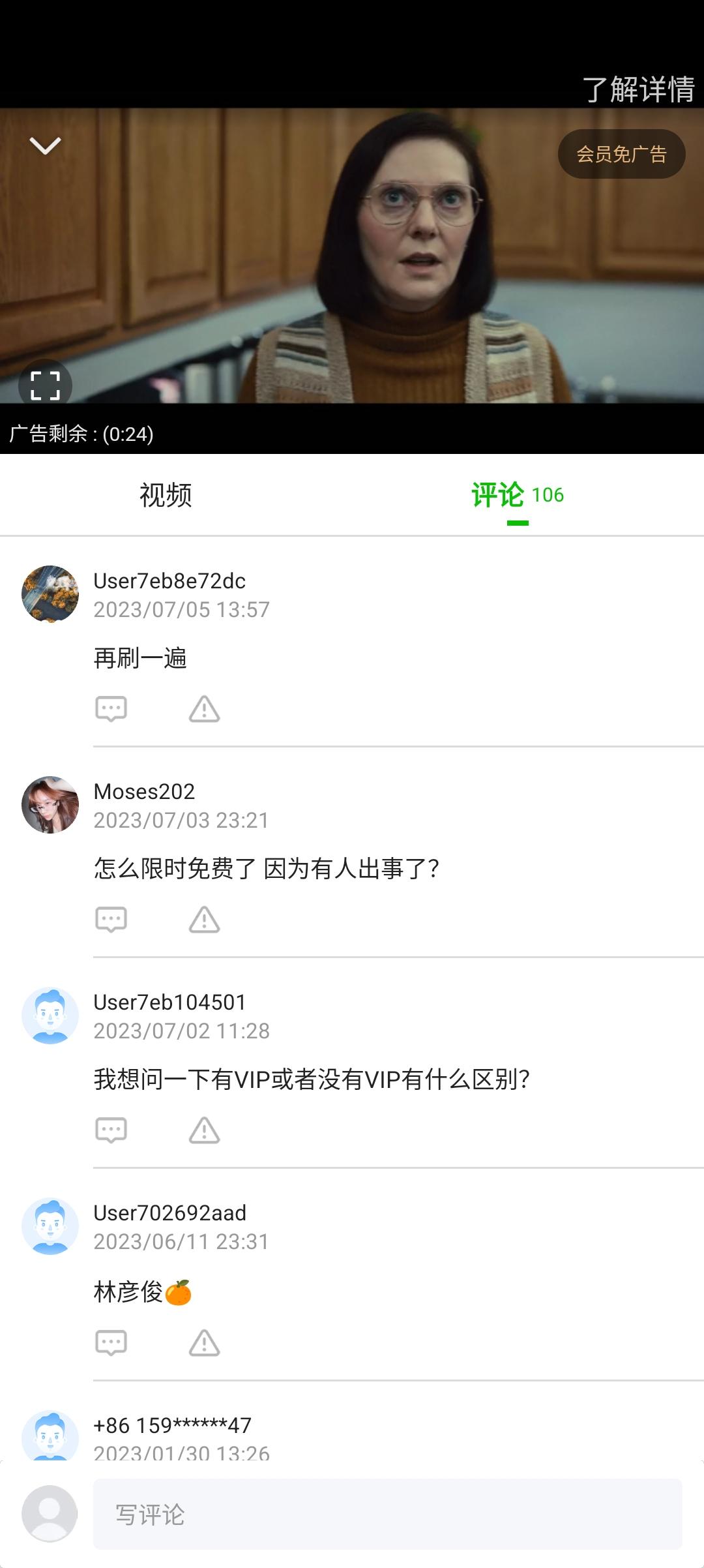The height and width of the screenshot is (1568, 704).
Task: Select the 评论 comments tab
Action: tap(517, 495)
